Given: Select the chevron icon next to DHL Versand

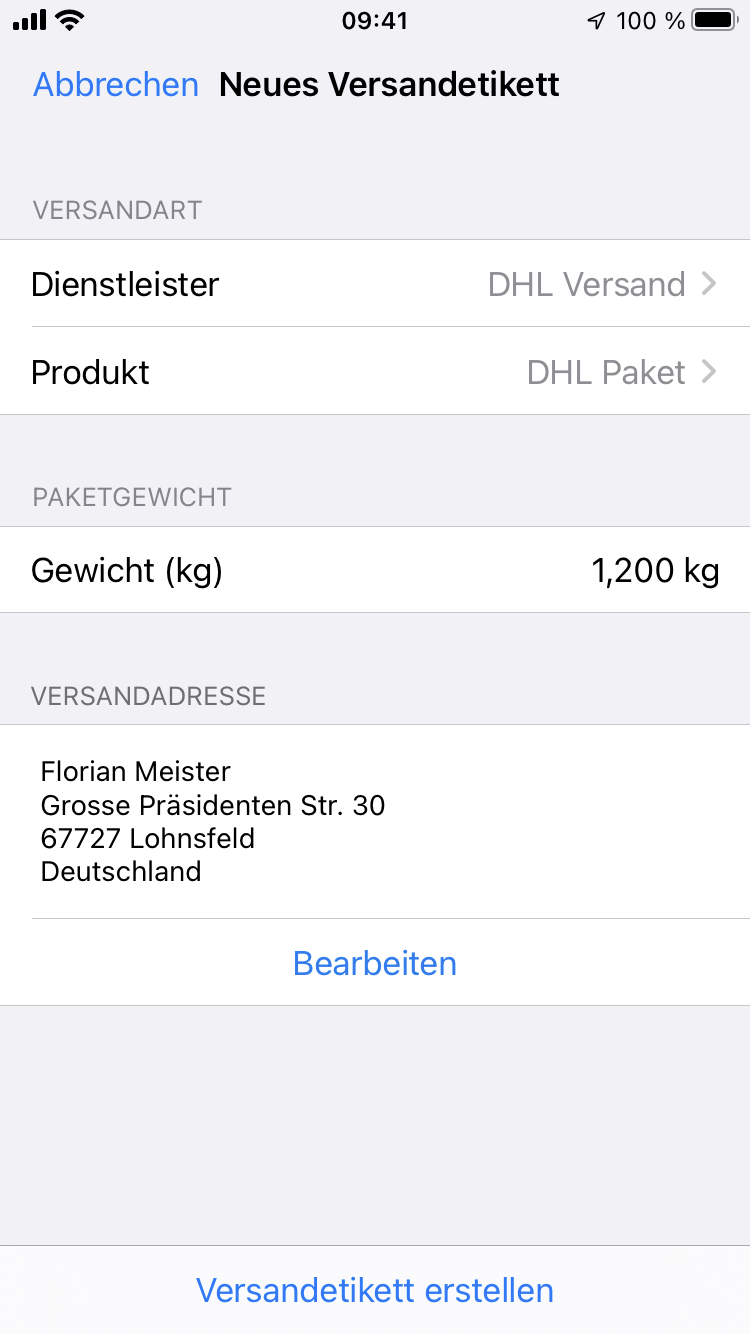Looking at the screenshot, I should (708, 284).
